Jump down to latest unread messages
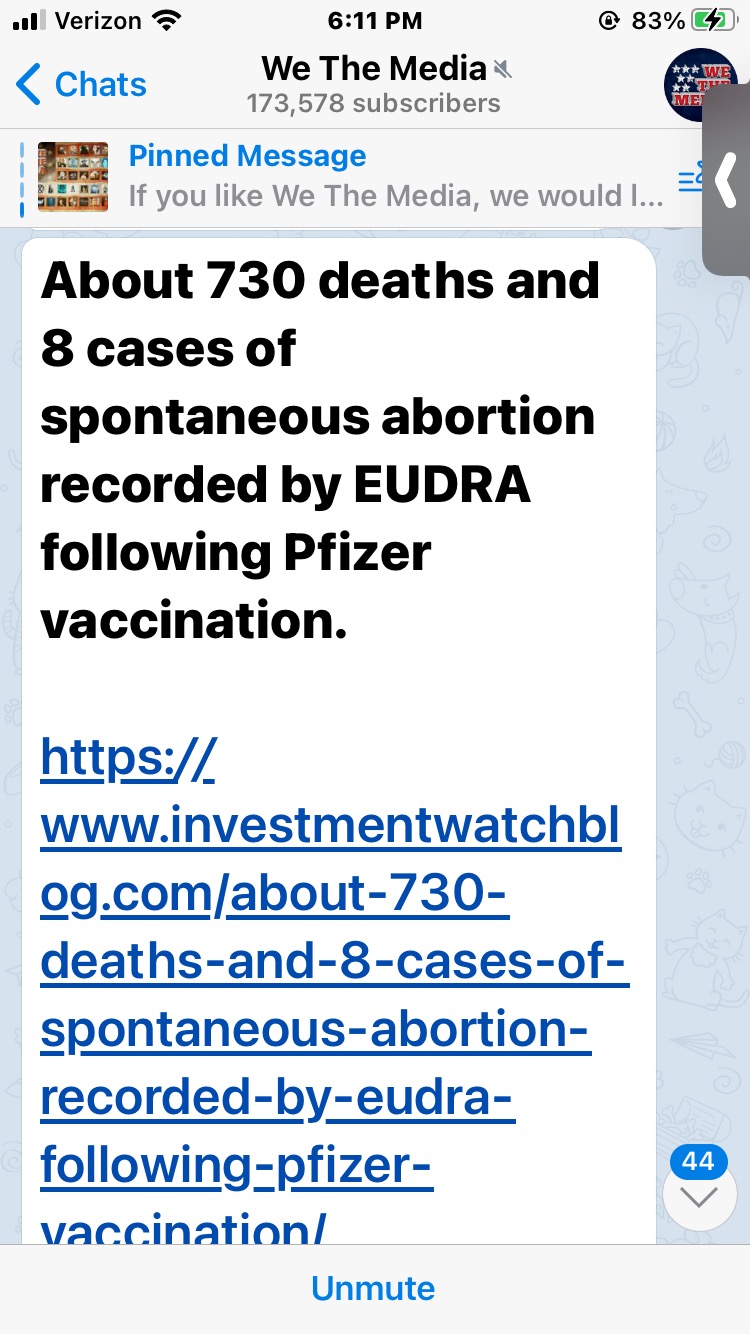The image size is (750, 1334). (699, 1195)
